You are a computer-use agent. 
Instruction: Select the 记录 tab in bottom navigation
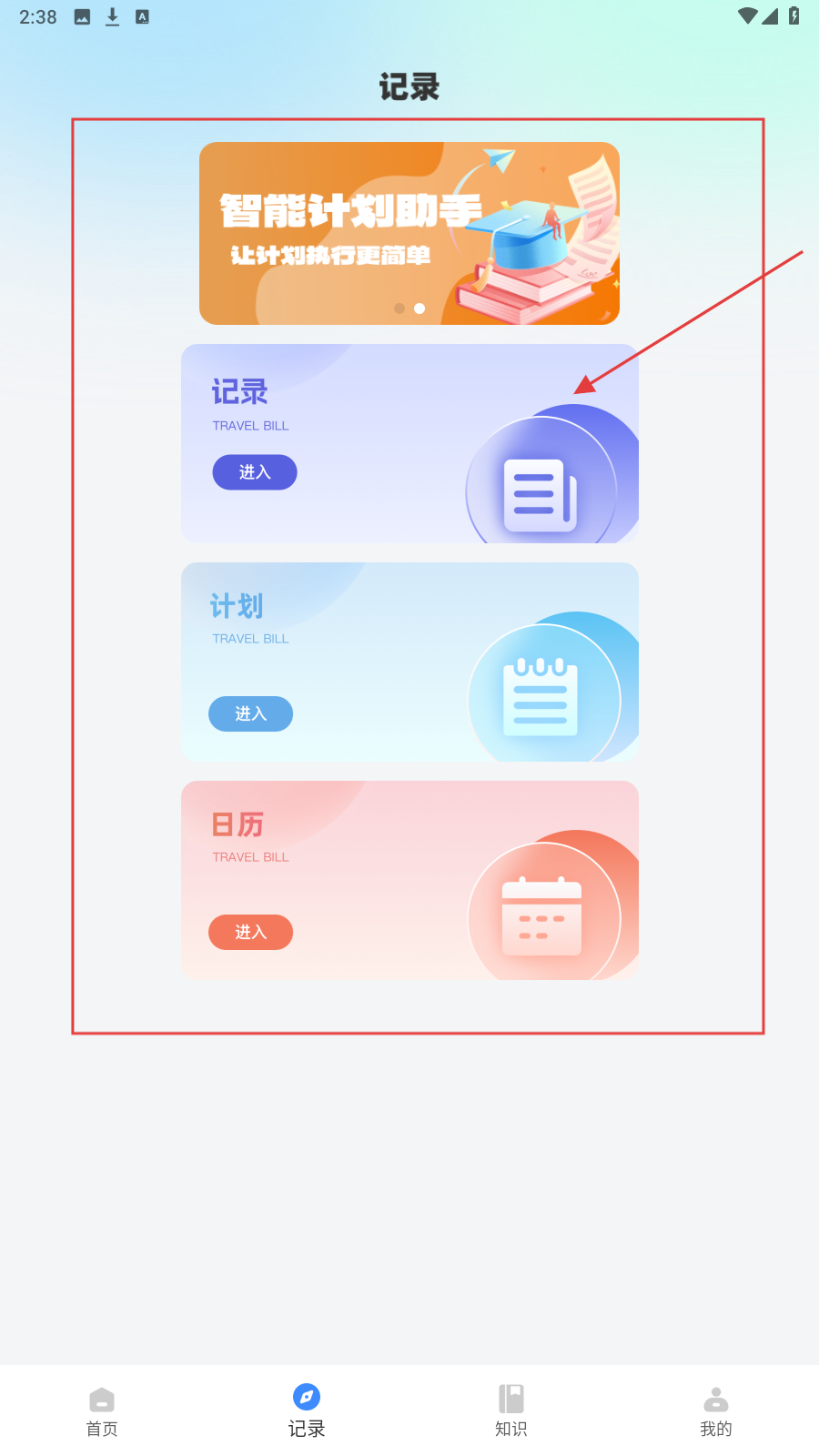pos(307,1410)
